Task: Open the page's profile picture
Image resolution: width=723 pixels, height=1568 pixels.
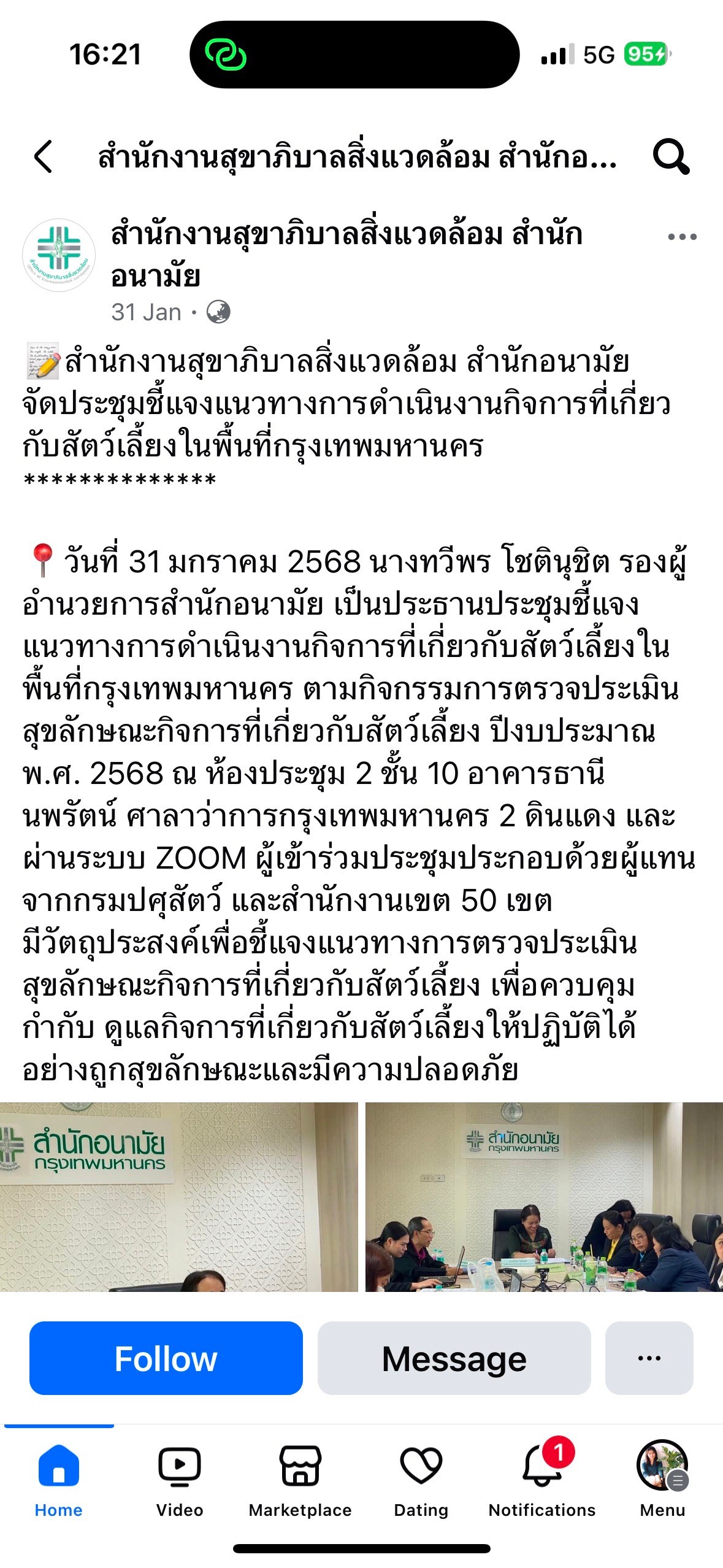Action: 59,255
